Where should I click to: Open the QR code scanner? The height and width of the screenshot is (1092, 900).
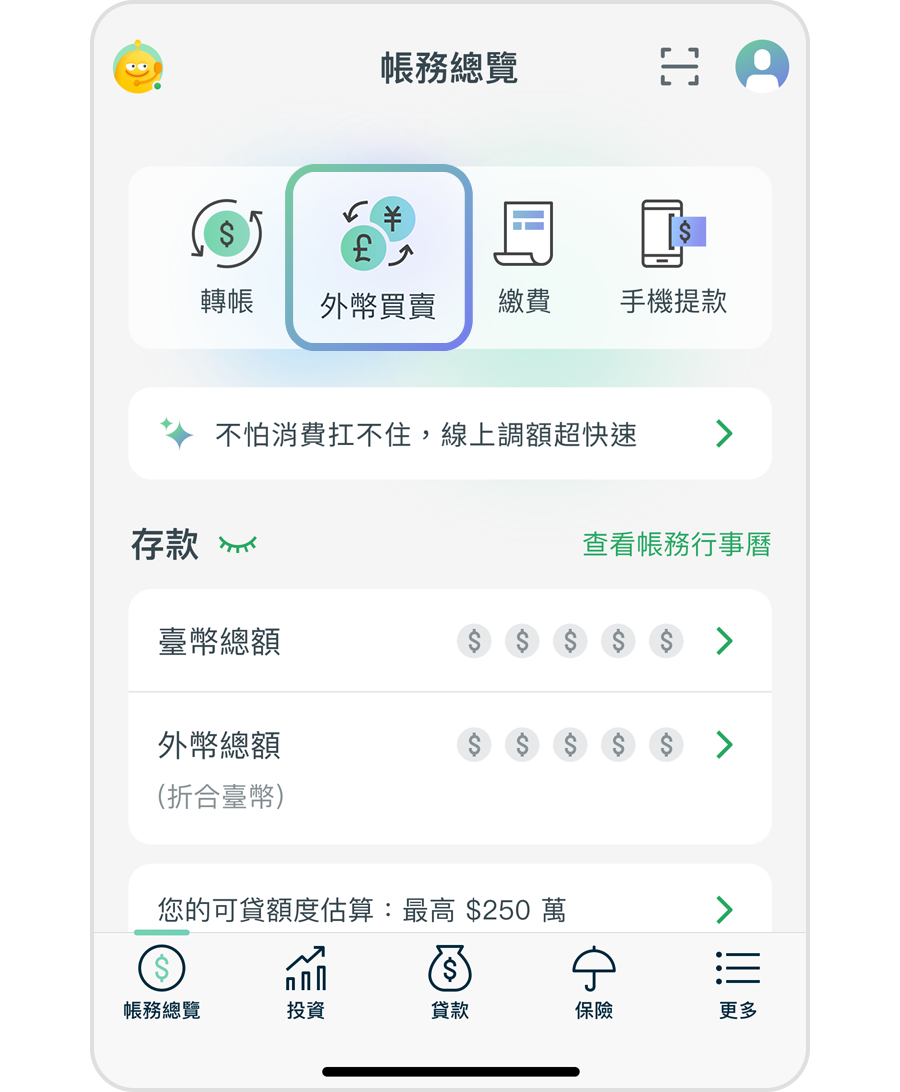[680, 67]
